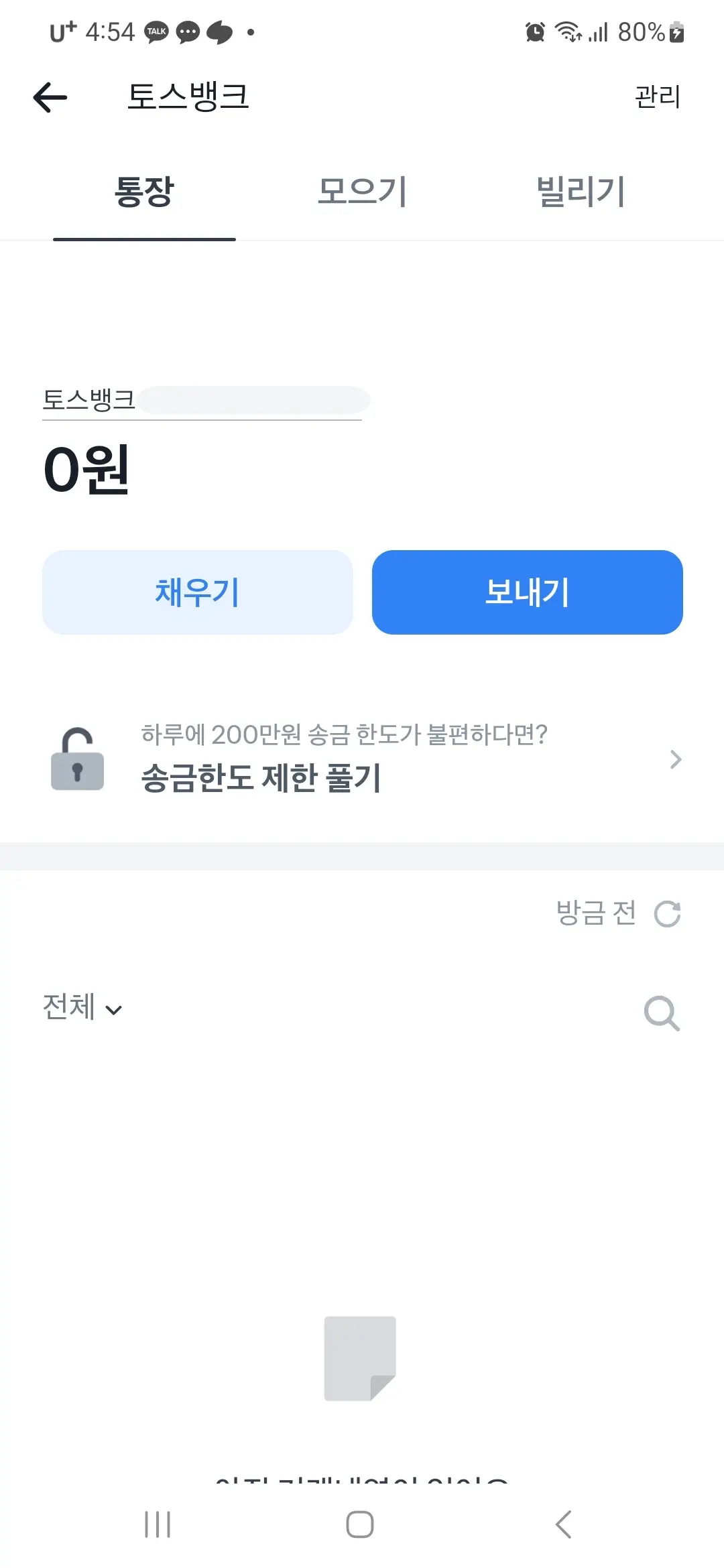
Task: Tap the chevron next to the transfer limit notice
Action: click(674, 761)
